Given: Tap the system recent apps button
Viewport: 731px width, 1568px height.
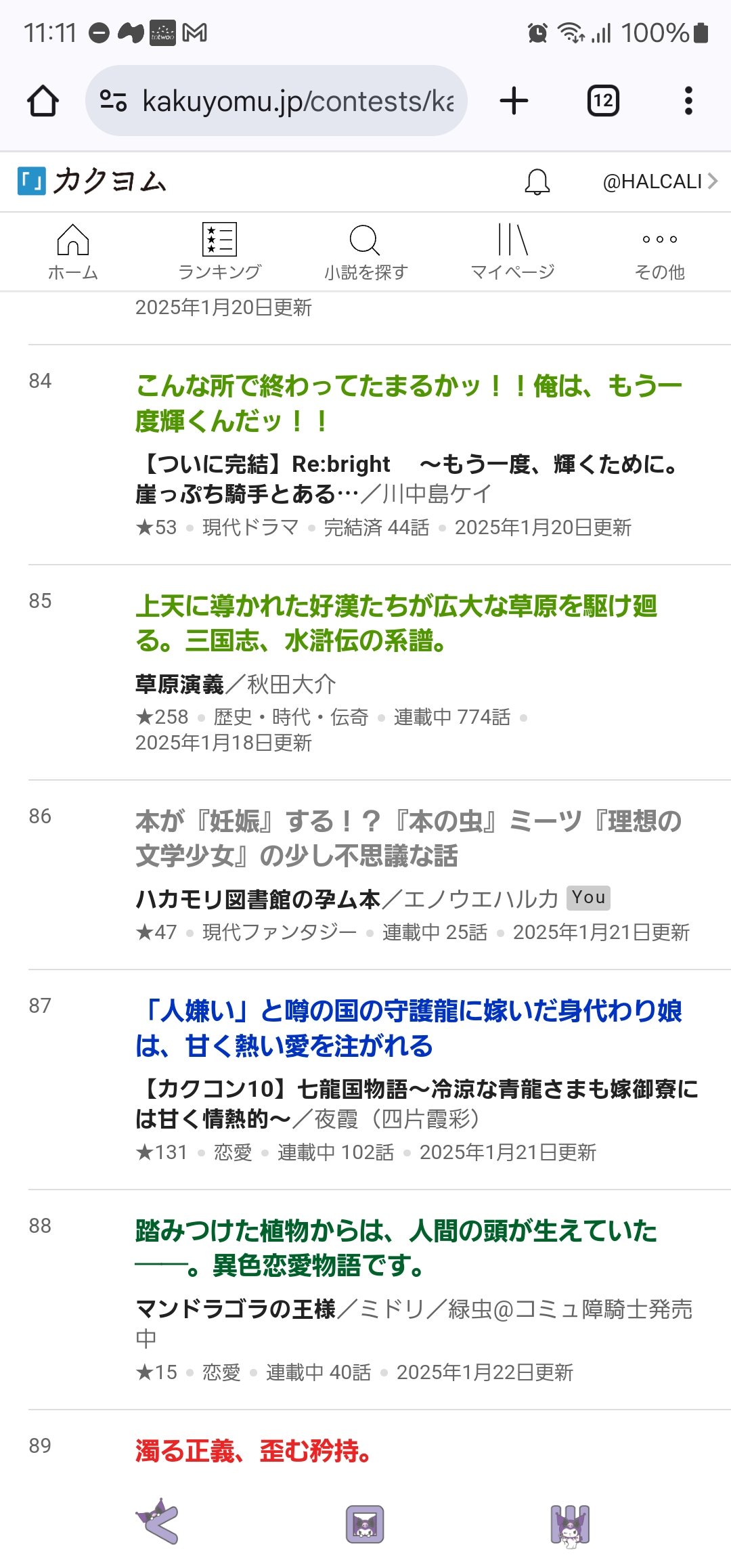Looking at the screenshot, I should (x=571, y=1525).
